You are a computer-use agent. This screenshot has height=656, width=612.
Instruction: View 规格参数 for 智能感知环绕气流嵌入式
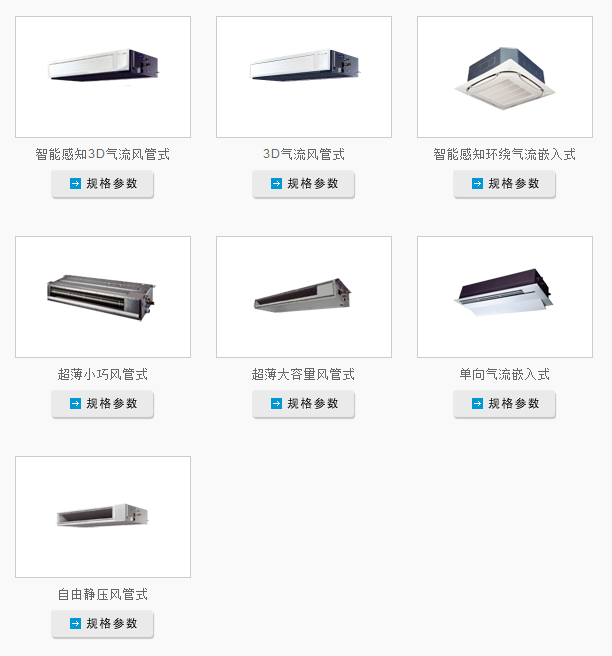click(504, 184)
